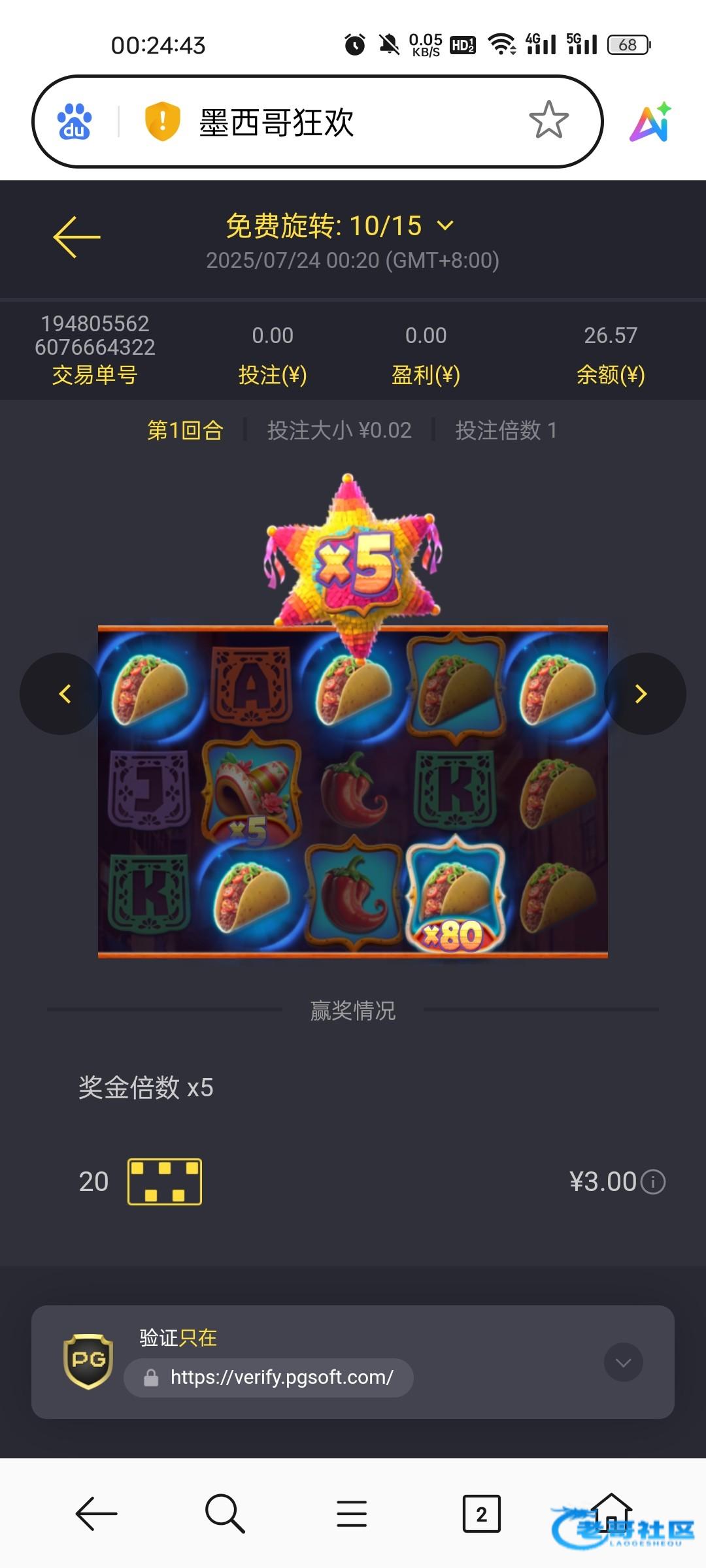Viewport: 706px width, 1568px height.
Task: Tap the yellow back arrow in game history
Action: point(76,237)
